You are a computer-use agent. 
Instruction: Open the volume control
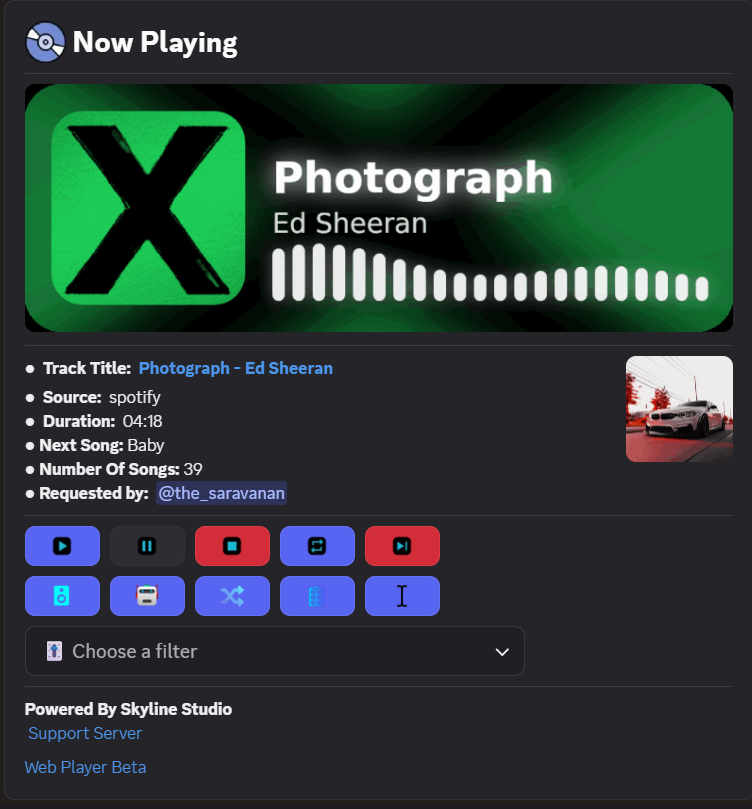pyautogui.click(x=62, y=596)
